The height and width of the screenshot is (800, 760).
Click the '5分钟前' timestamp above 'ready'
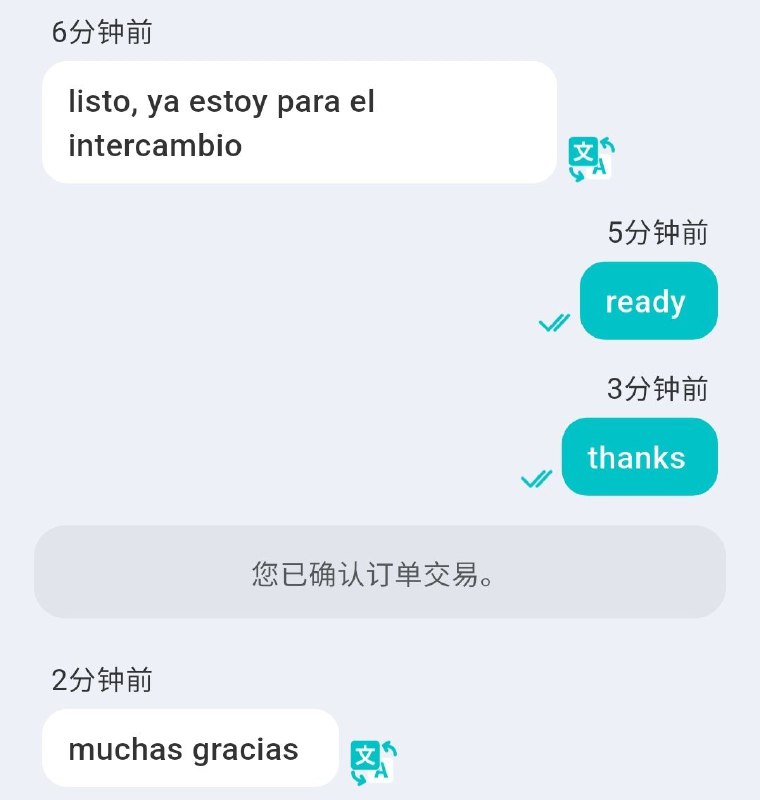tap(658, 233)
